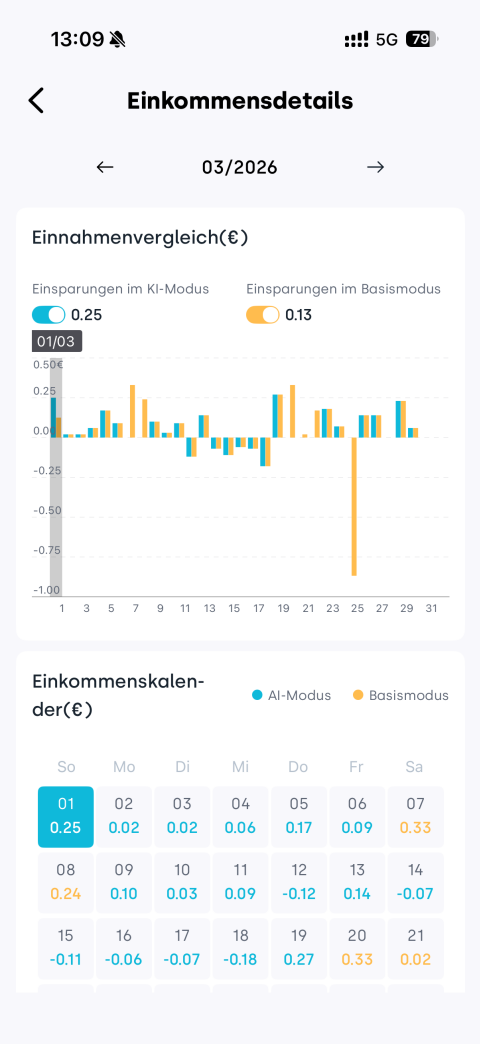Select day 20 with 0.33

[357, 948]
